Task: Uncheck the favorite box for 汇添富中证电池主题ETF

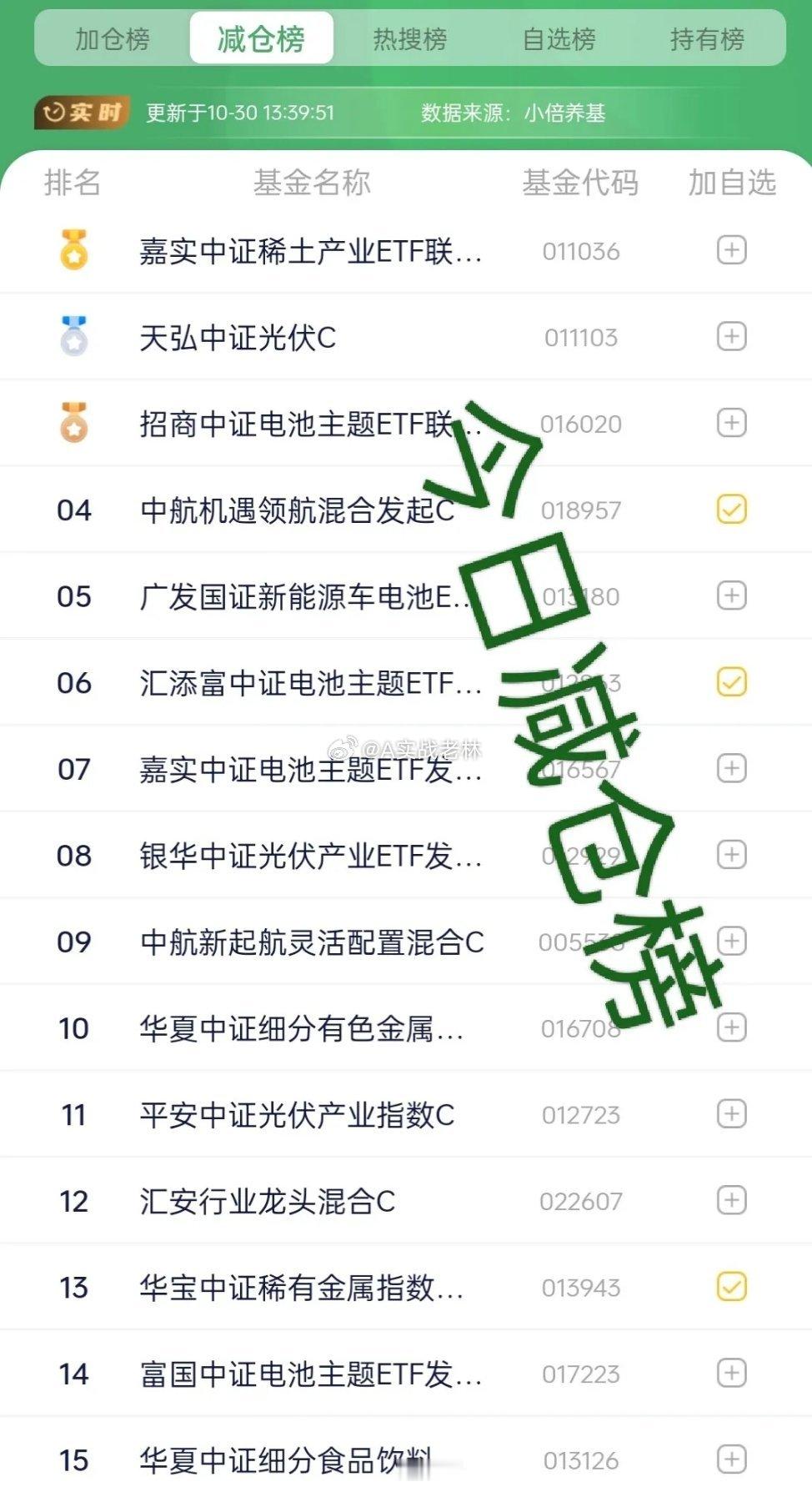Action: [731, 681]
